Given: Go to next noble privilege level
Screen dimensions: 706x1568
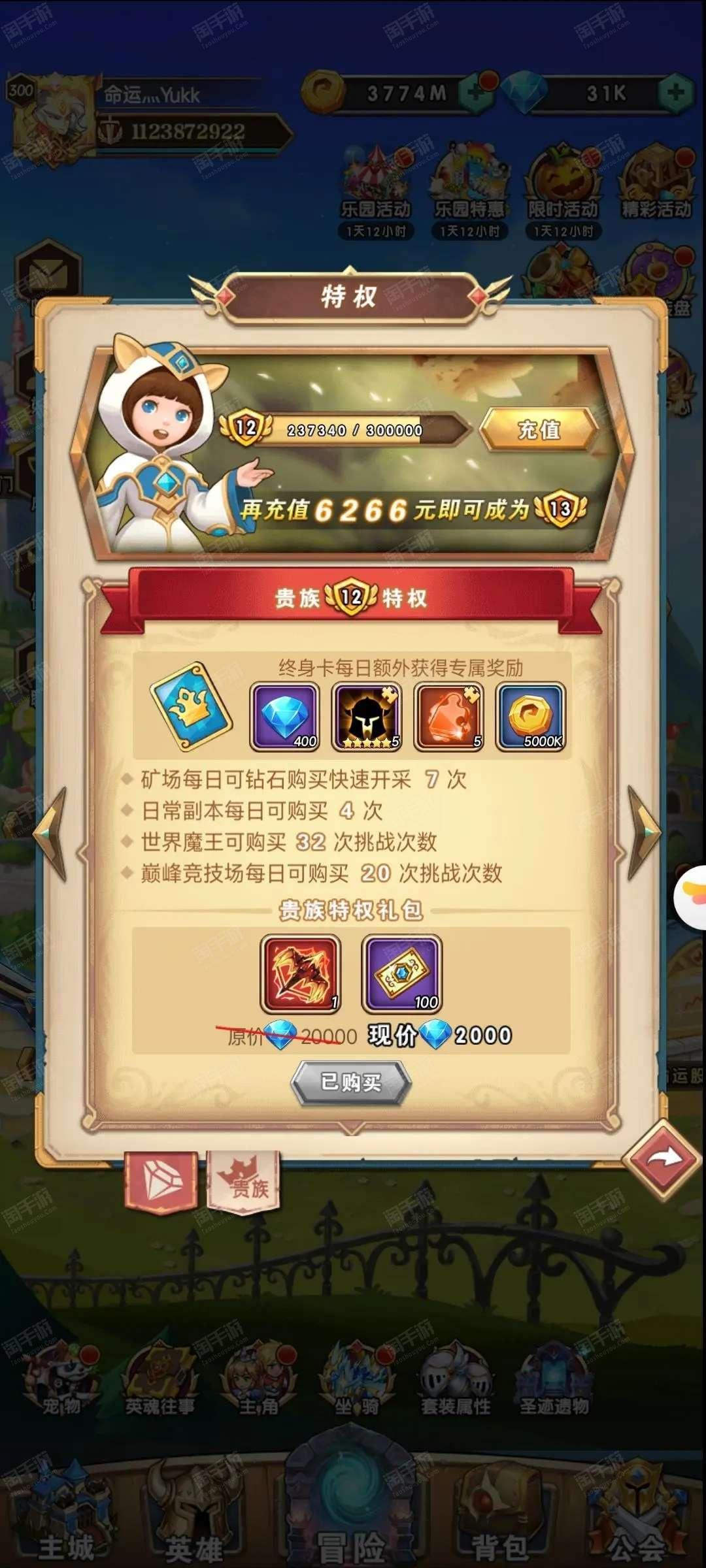Looking at the screenshot, I should pos(644,833).
